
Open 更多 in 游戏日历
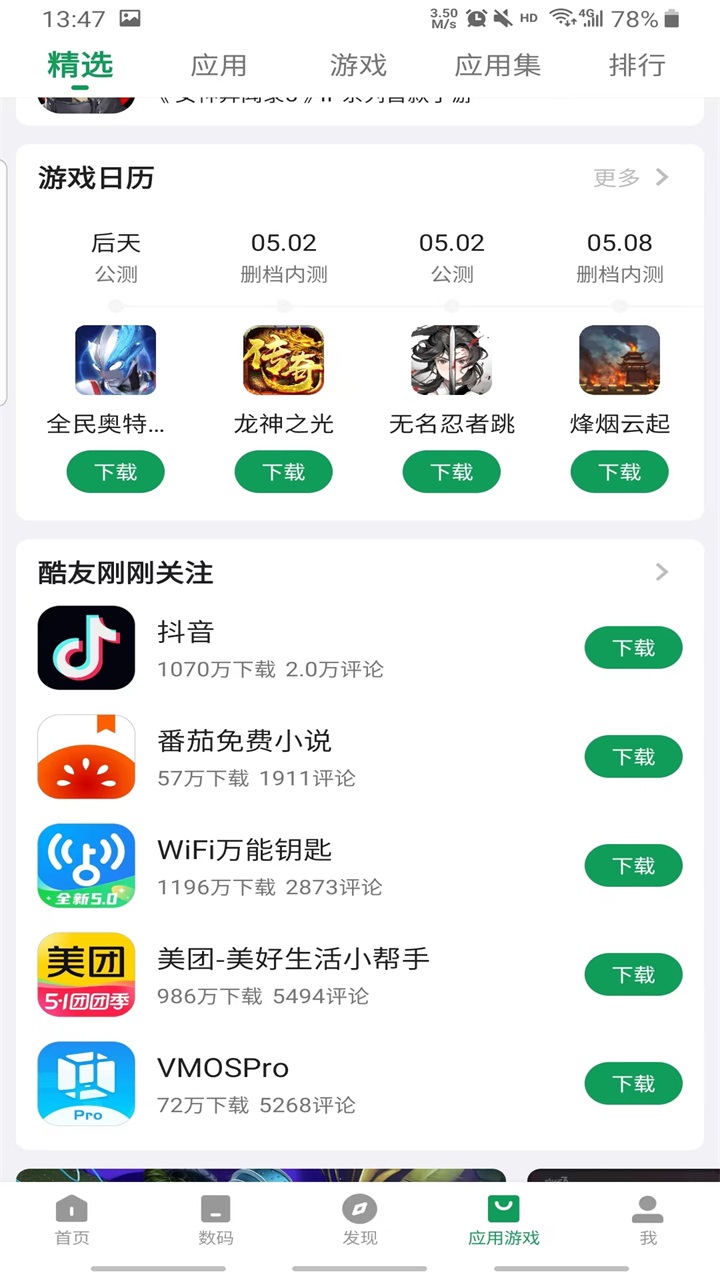pos(630,178)
